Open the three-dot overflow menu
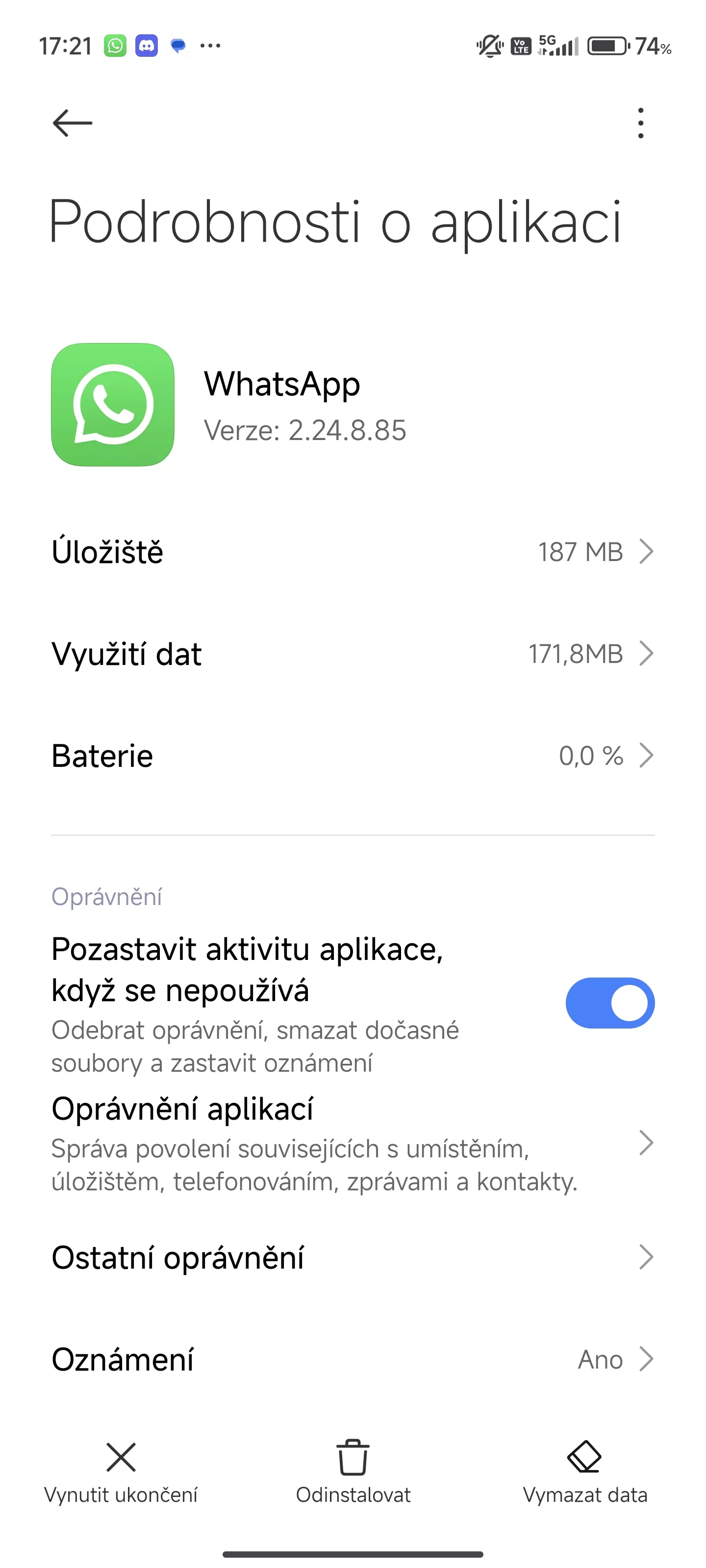The image size is (706, 1568). pos(640,123)
